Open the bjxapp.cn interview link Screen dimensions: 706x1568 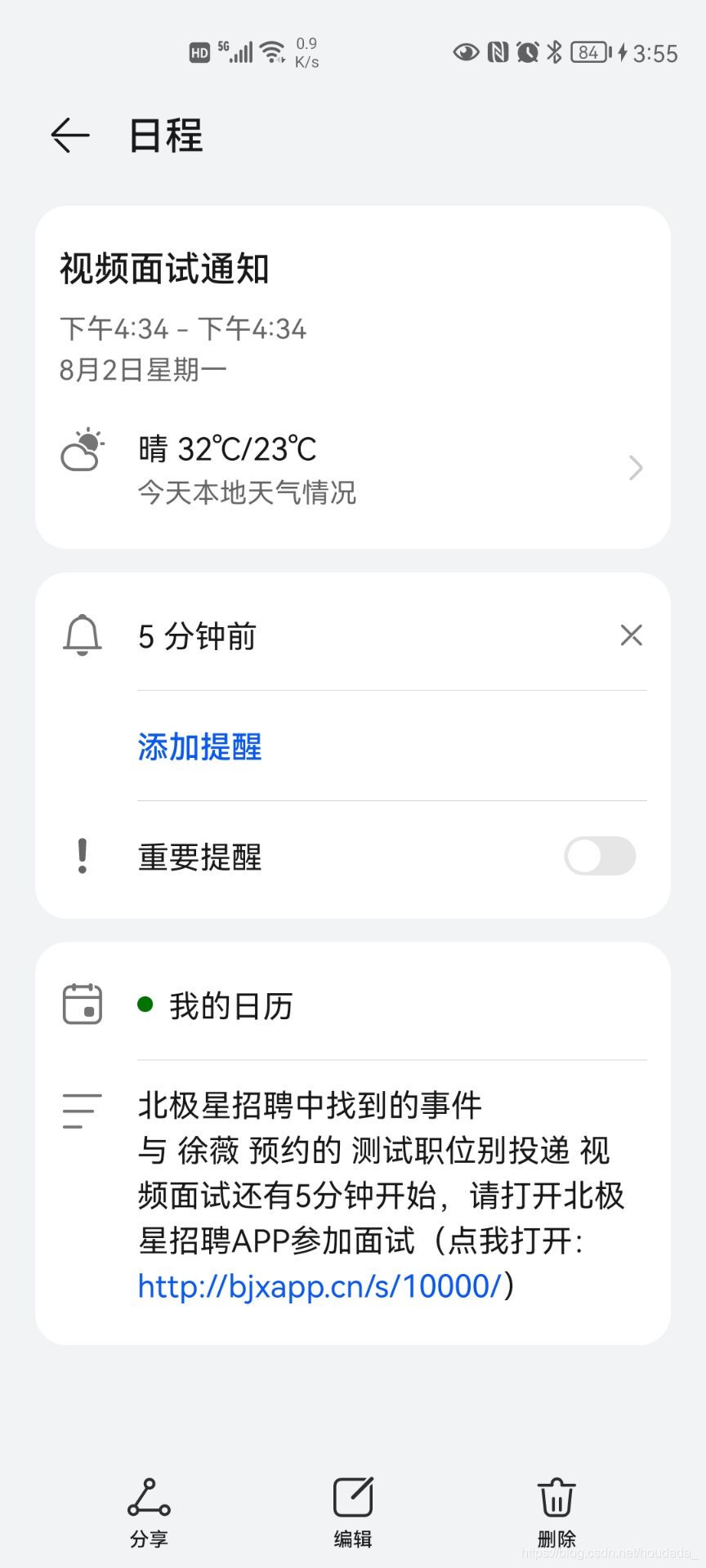tap(319, 1286)
